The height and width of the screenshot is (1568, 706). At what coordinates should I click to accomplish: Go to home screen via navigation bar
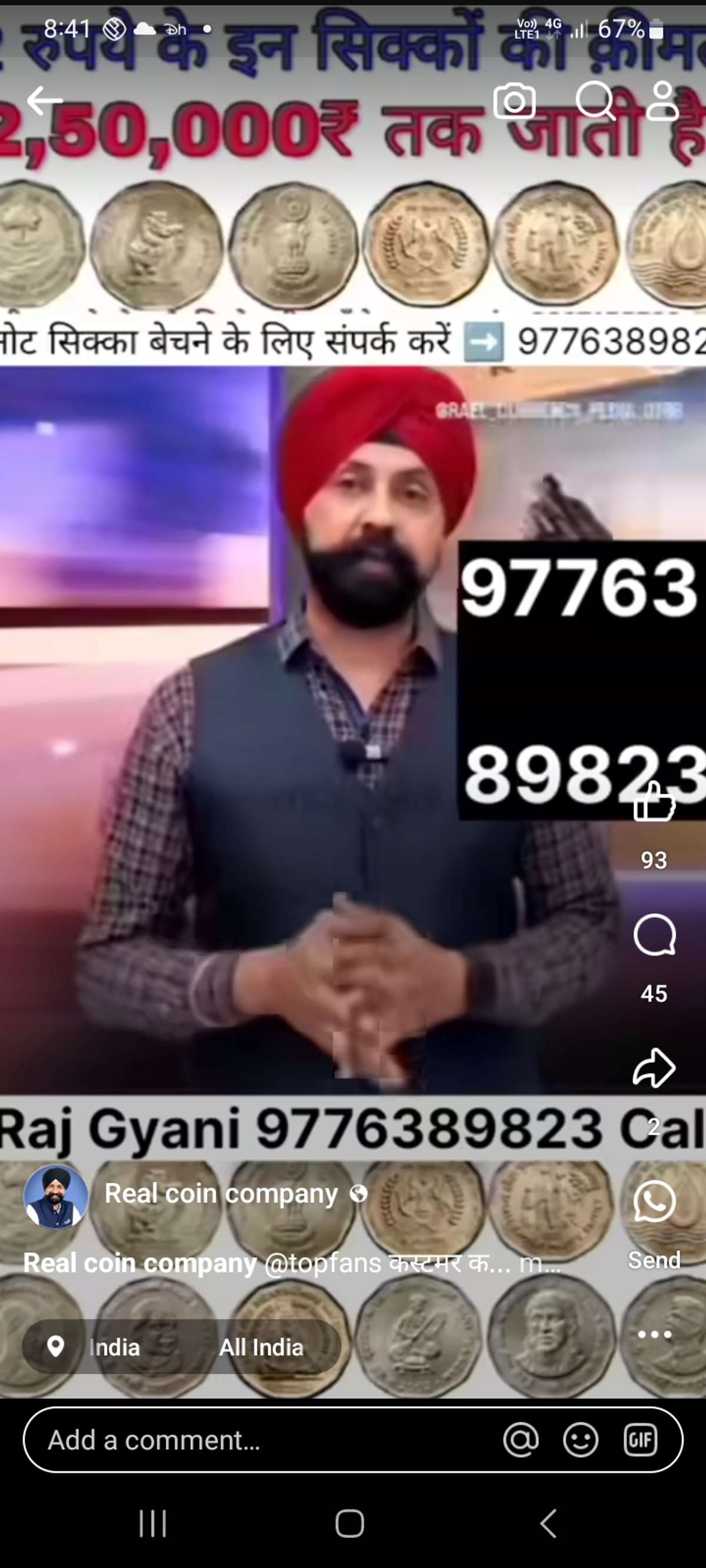click(349, 1523)
